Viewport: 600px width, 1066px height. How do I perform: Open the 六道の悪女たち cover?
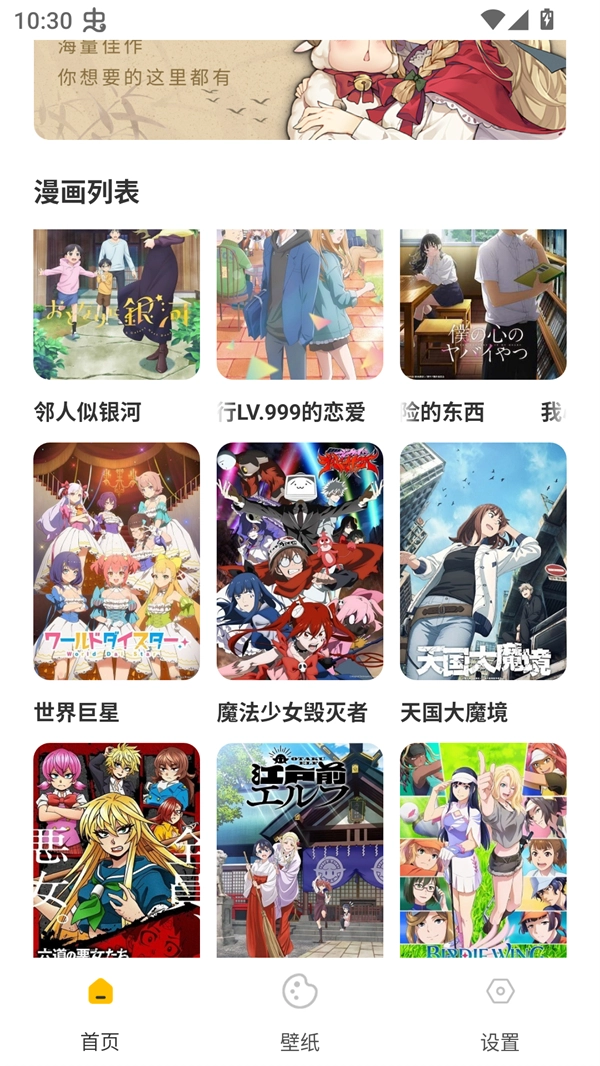tap(116, 850)
